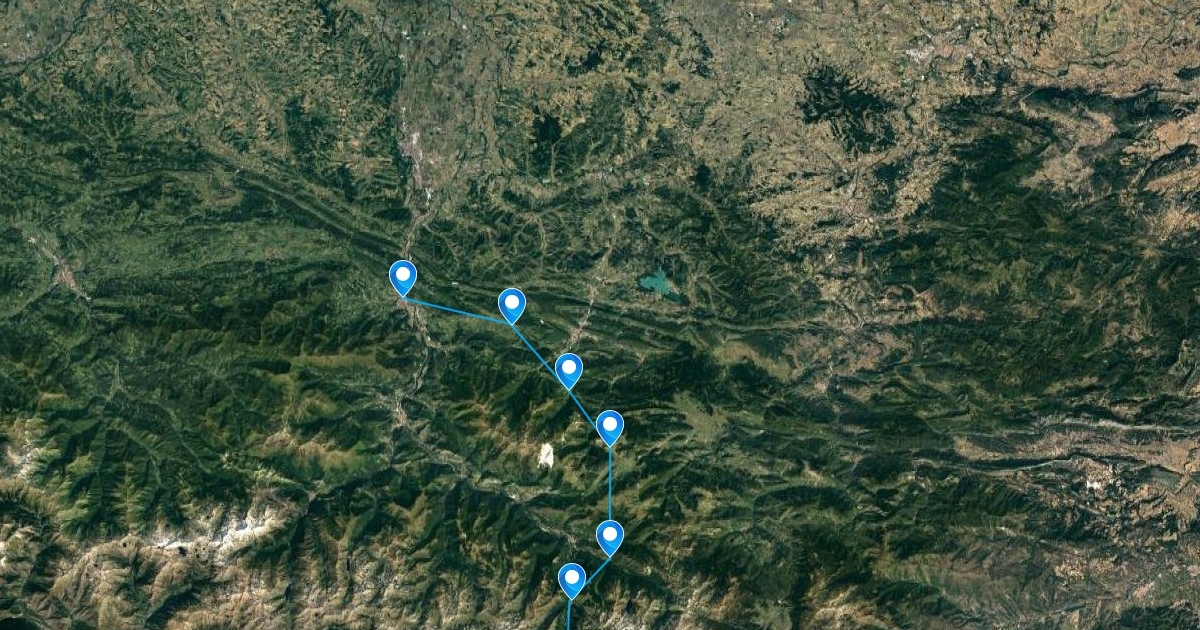
Task: Open the third pin on the blue route
Action: point(569,371)
